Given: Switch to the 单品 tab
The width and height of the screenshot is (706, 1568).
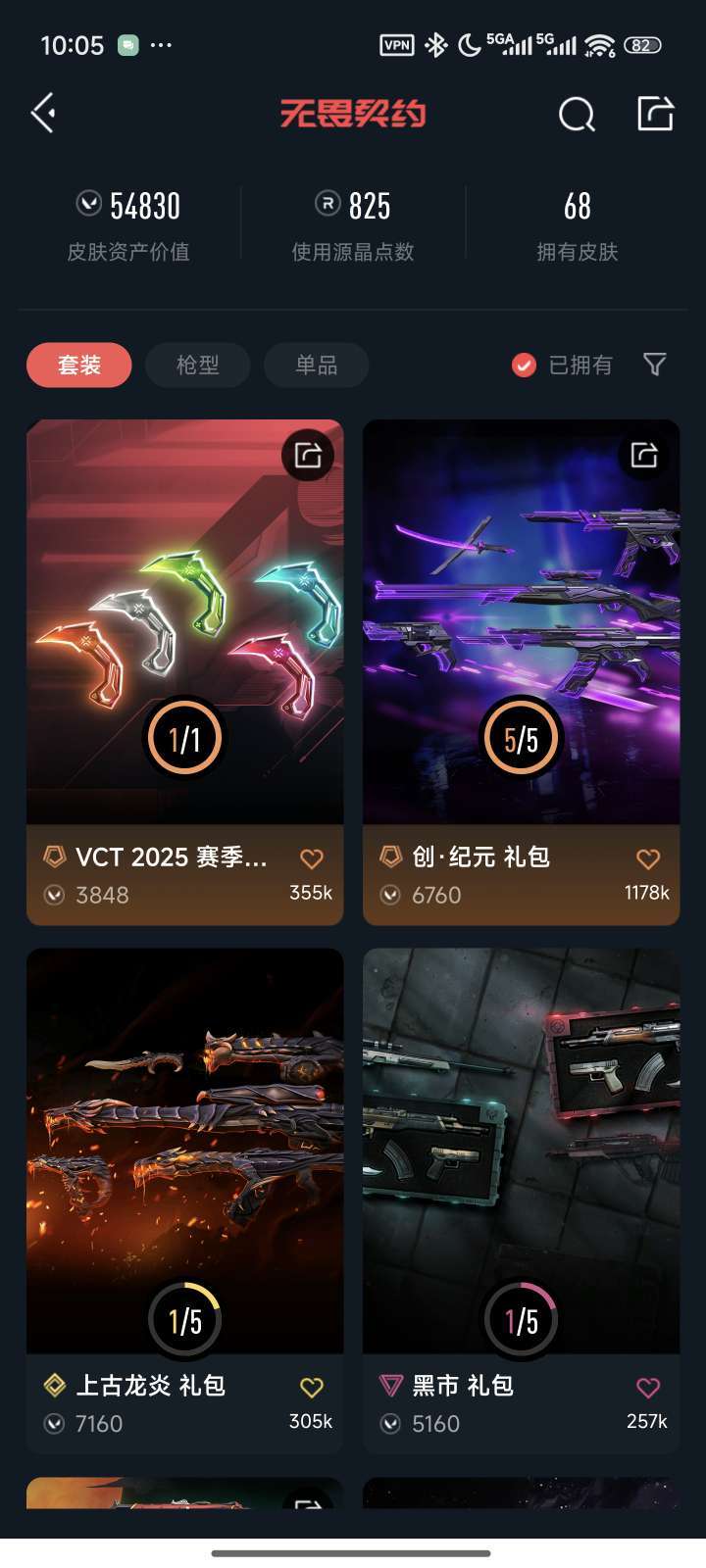Looking at the screenshot, I should (316, 366).
